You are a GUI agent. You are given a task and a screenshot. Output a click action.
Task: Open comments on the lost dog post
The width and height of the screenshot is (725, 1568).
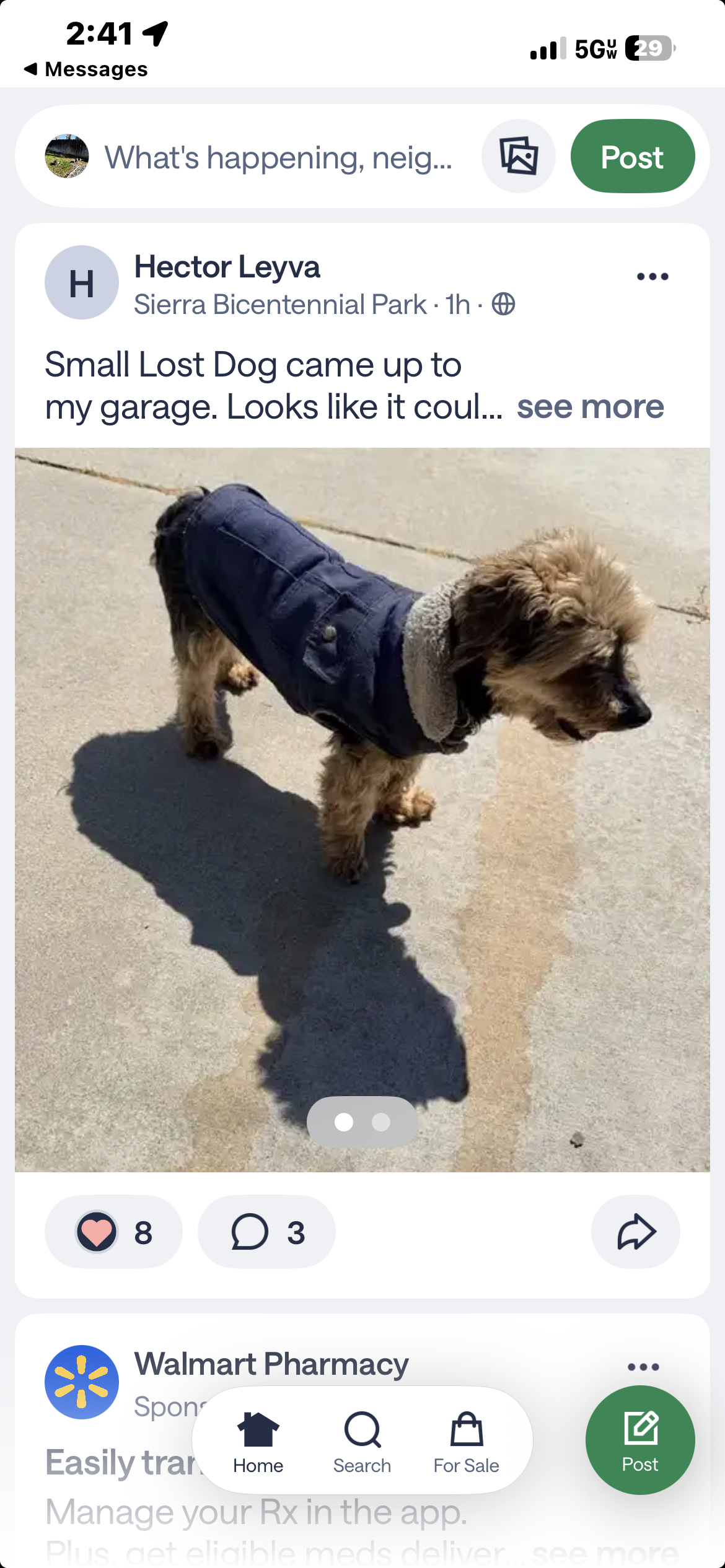(266, 1232)
